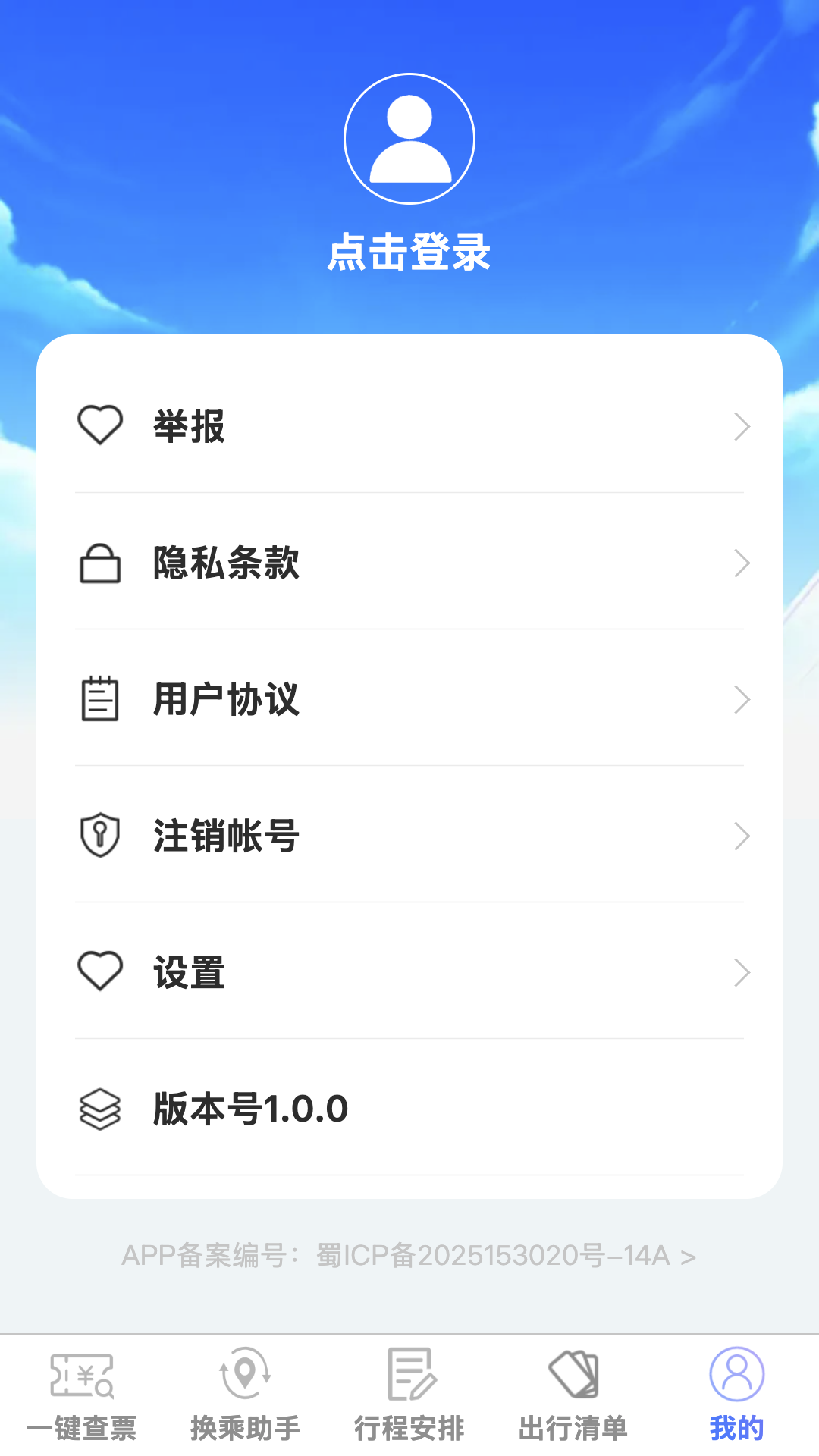This screenshot has width=819, height=1456.
Task: Switch to the 换乘助手 tab
Action: [x=244, y=1399]
